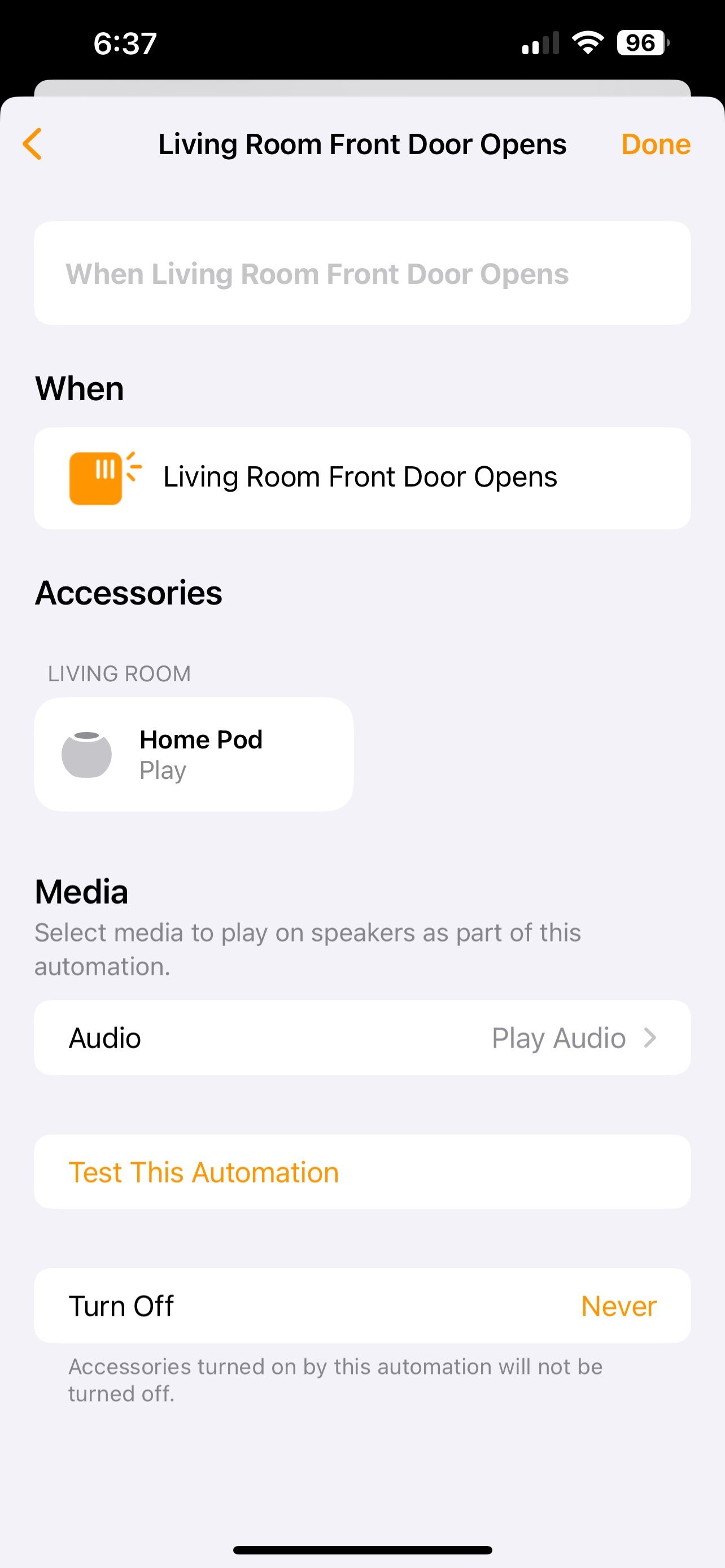Open the Play Audio settings via its chevron
The image size is (725, 1568).
tap(650, 1038)
